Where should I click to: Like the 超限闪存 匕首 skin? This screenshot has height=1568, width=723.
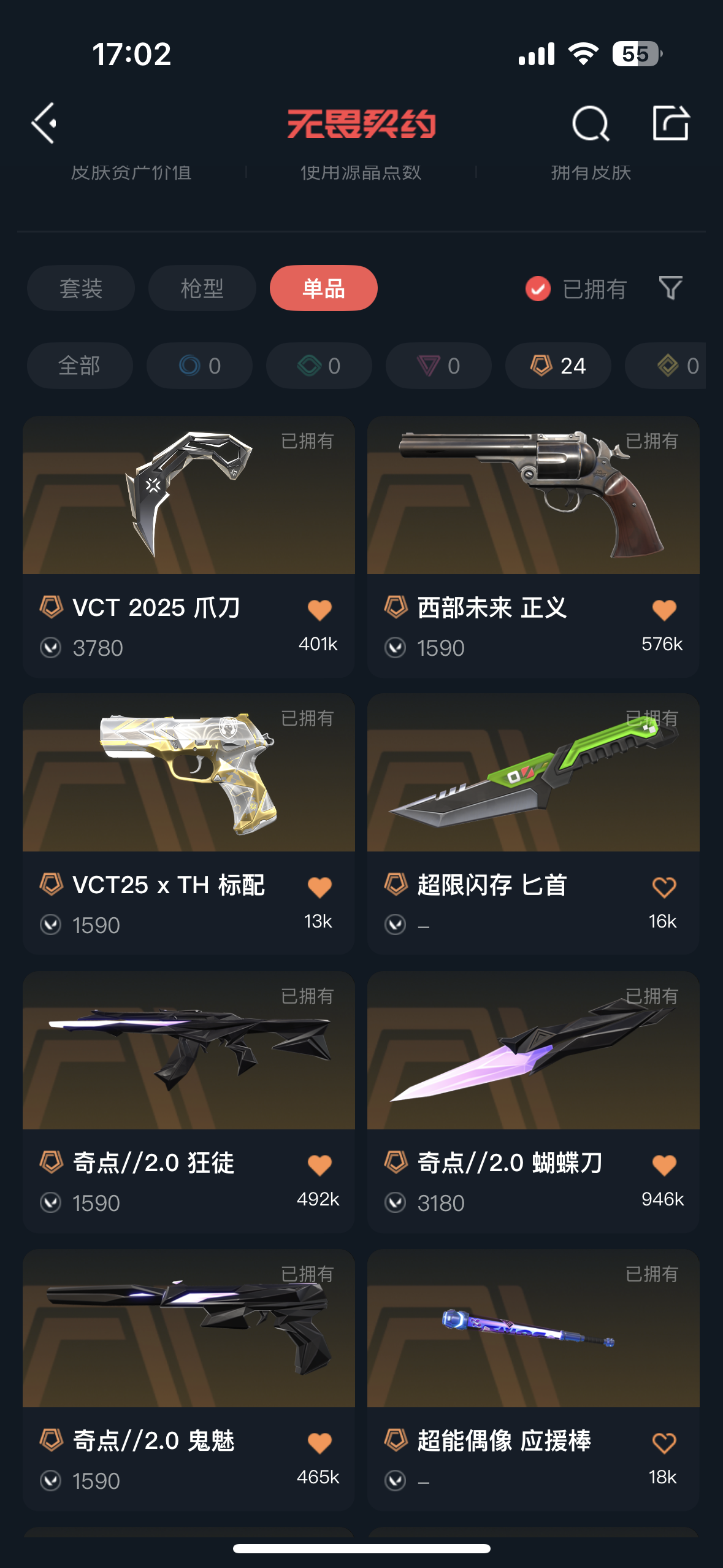click(664, 887)
